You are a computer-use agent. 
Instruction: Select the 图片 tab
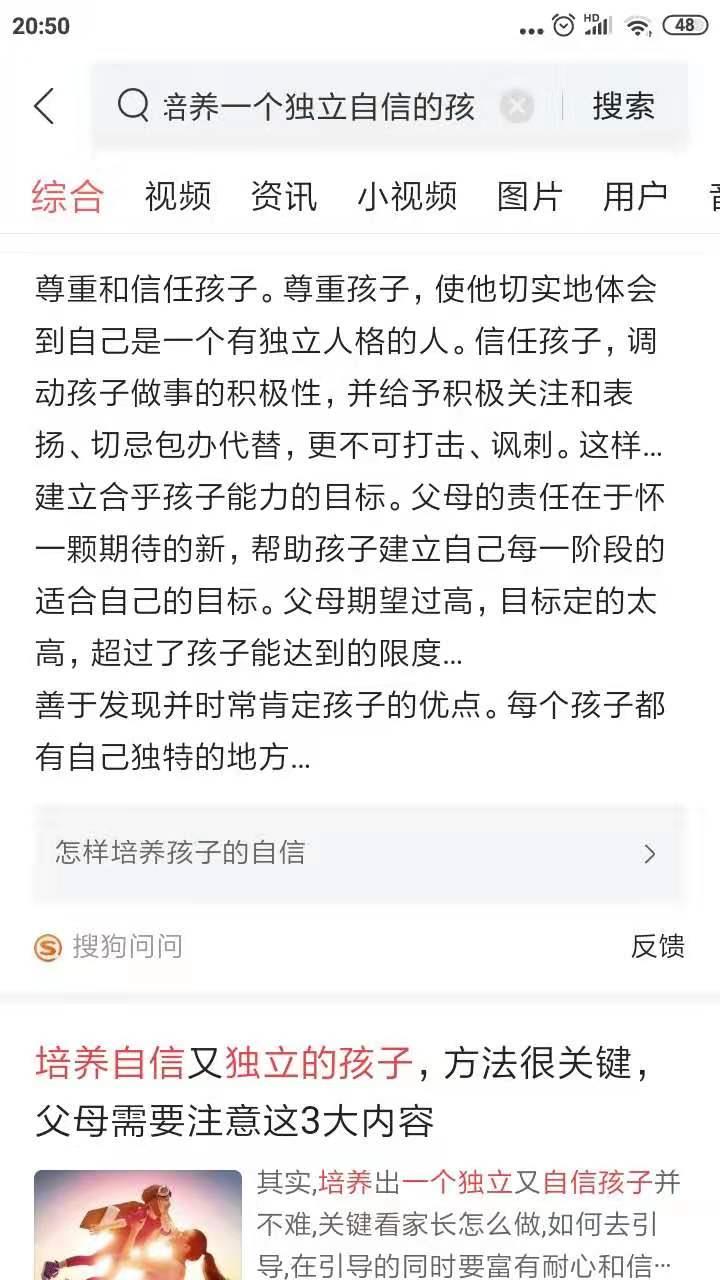click(x=530, y=196)
